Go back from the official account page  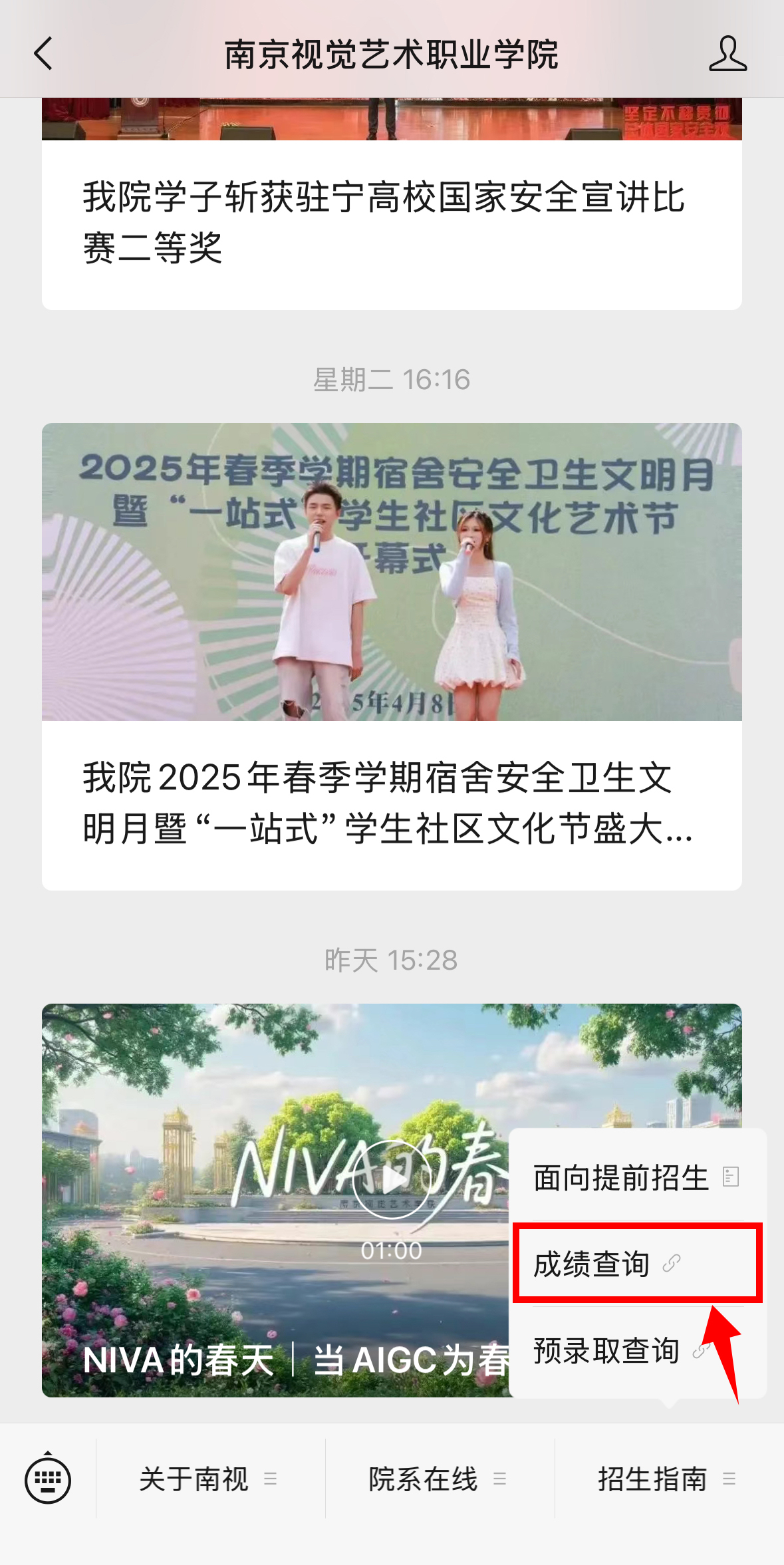click(x=44, y=54)
